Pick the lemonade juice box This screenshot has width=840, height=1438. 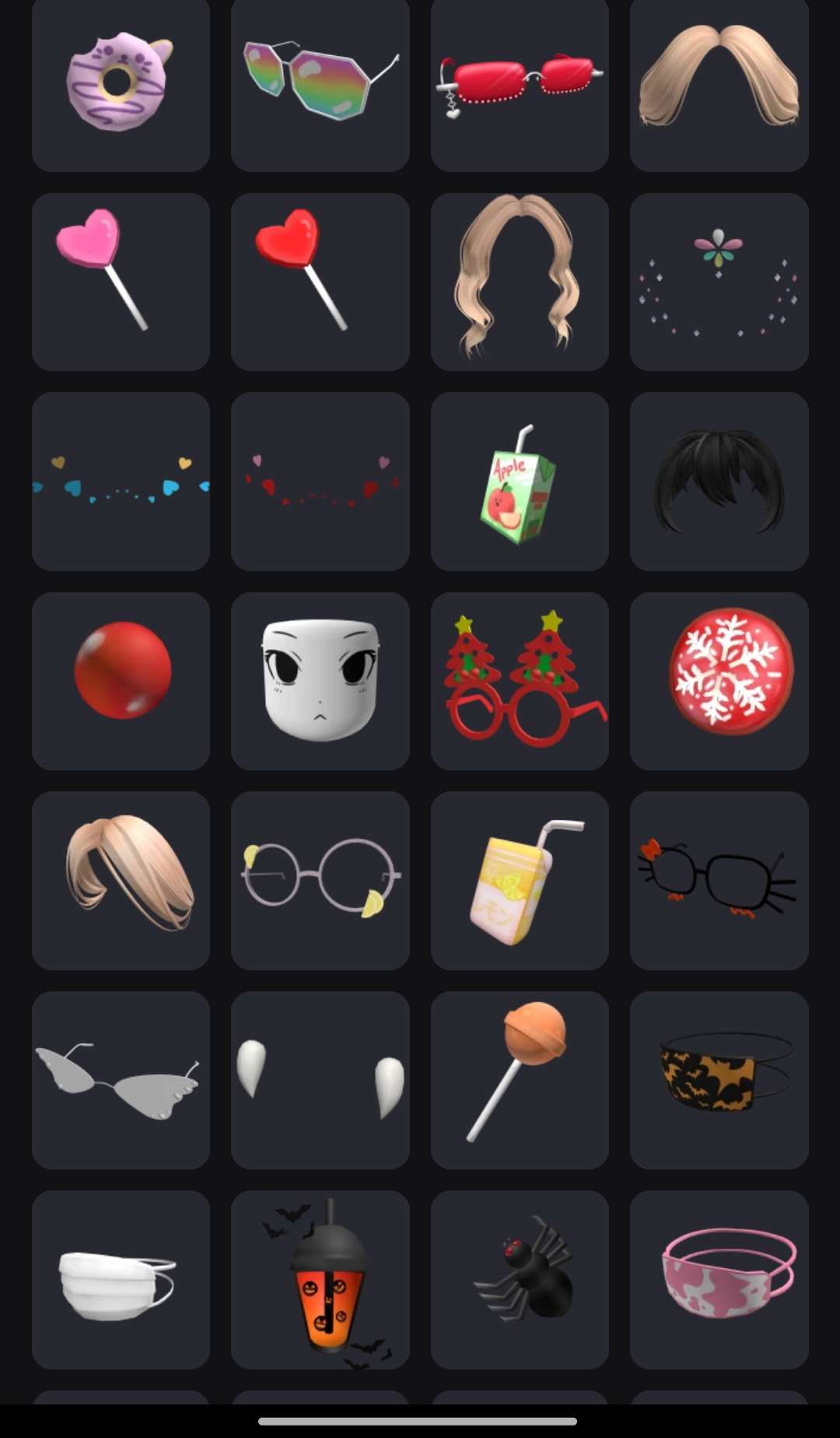click(x=520, y=880)
